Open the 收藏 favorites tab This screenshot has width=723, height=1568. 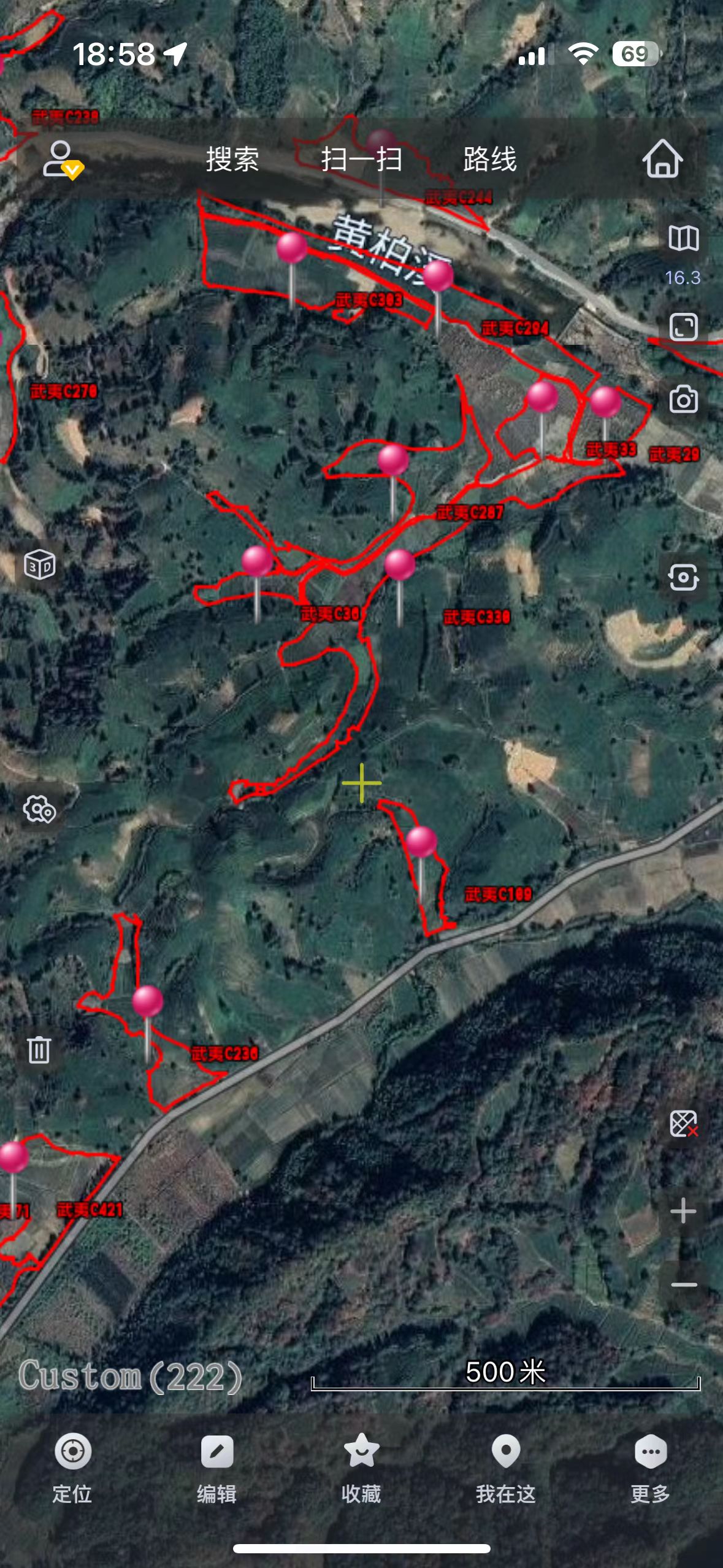click(361, 1468)
